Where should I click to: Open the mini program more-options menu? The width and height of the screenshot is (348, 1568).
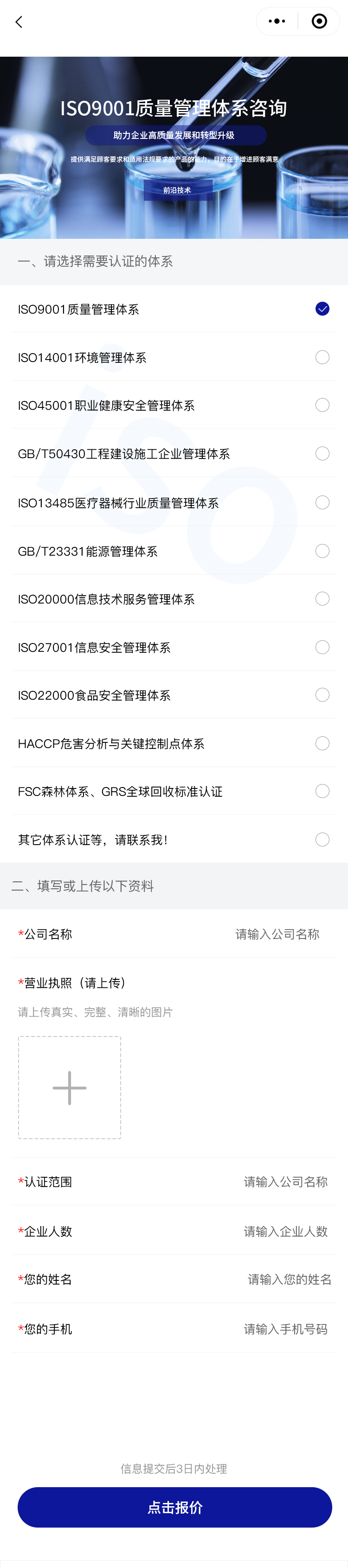tap(277, 21)
